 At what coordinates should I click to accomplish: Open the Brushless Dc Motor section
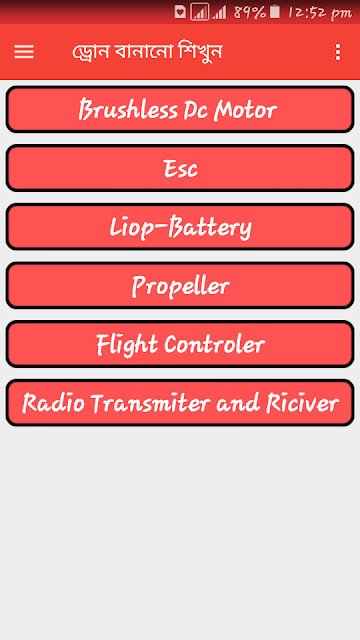180,109
